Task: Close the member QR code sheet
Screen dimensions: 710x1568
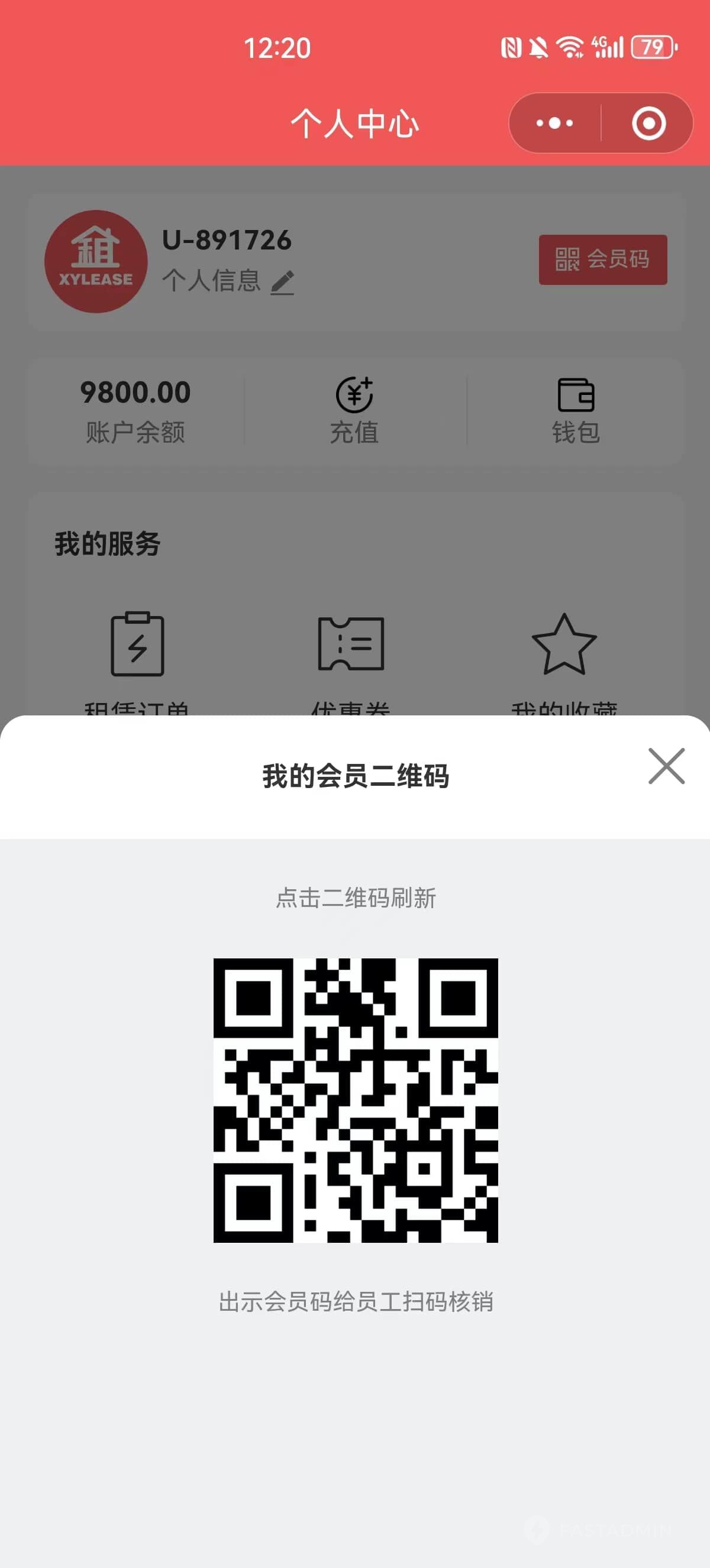Action: pyautogui.click(x=666, y=766)
